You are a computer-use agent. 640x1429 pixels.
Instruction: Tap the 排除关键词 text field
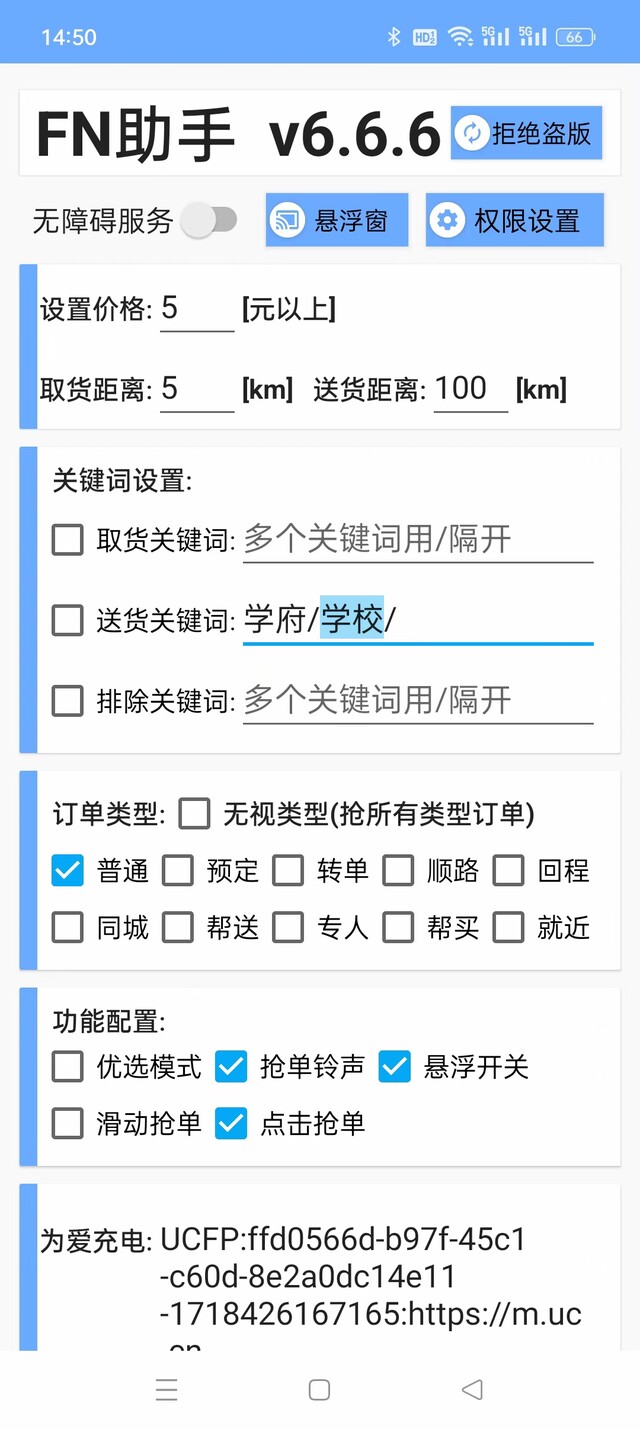[418, 700]
